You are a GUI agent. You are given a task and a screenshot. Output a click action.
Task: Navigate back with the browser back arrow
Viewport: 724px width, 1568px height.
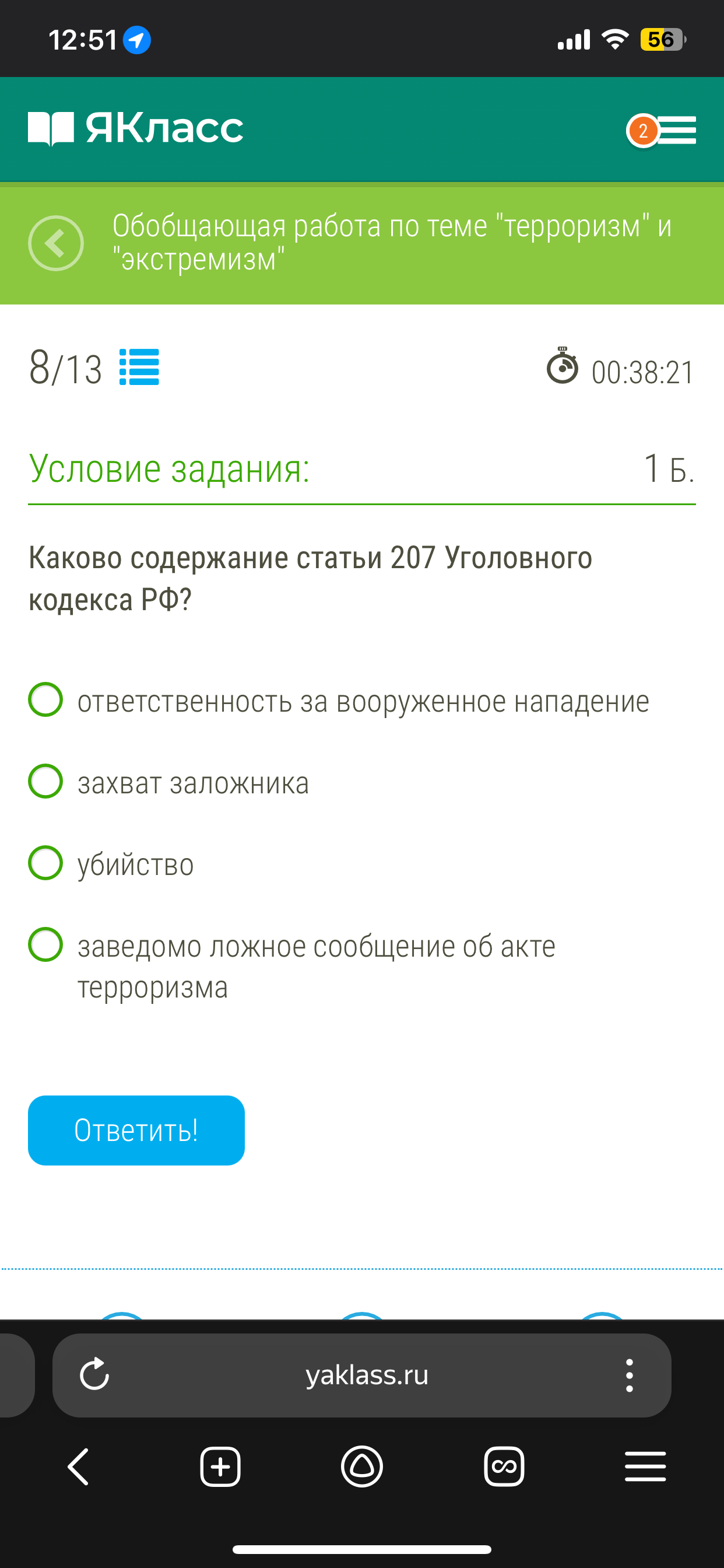79,1467
